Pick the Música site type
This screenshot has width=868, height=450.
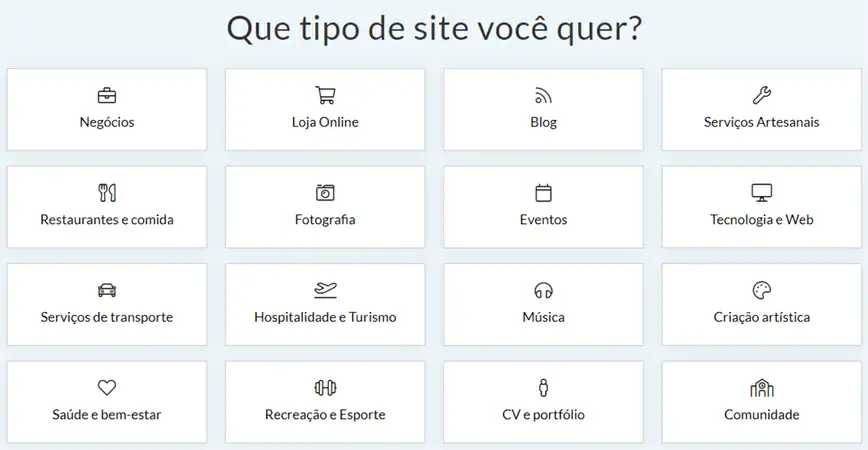(x=543, y=304)
